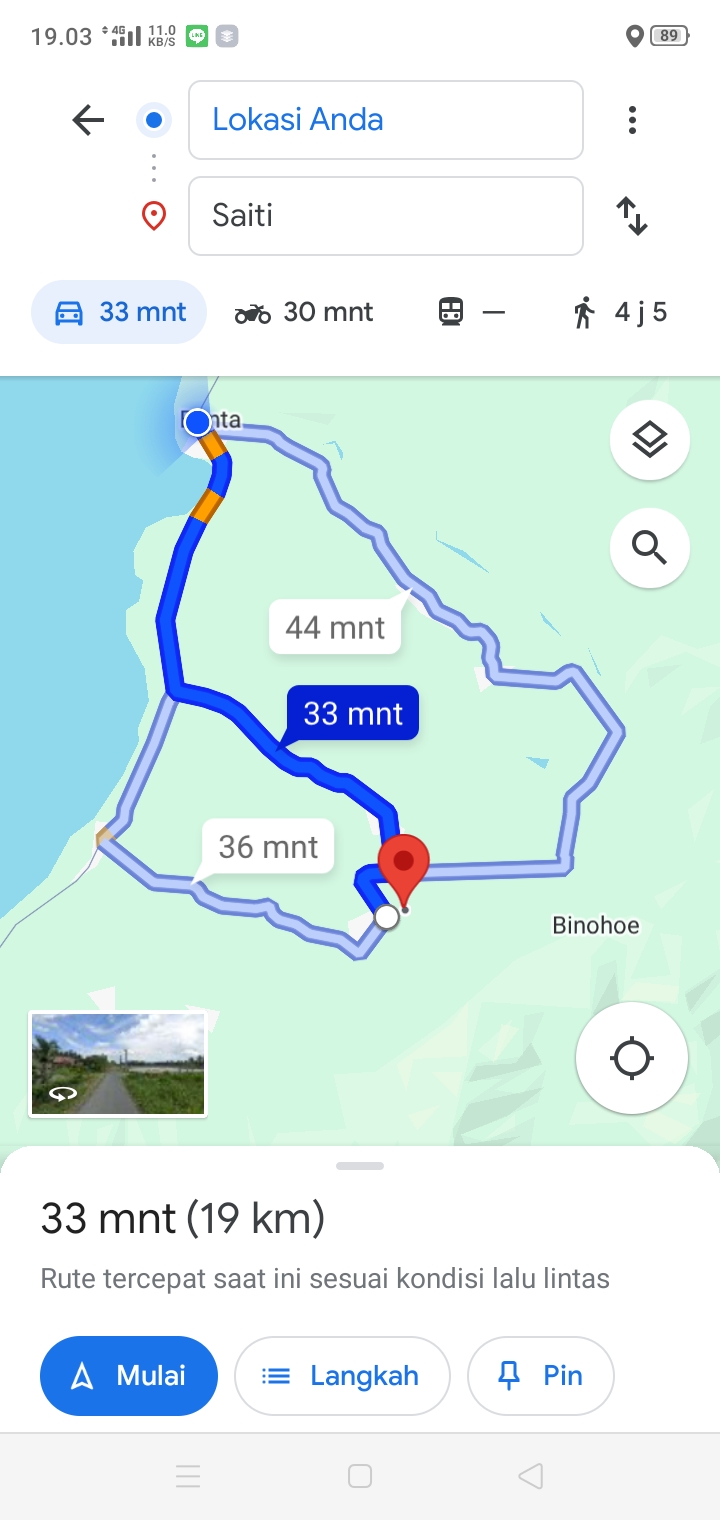Image resolution: width=720 pixels, height=1520 pixels.
Task: Go back with the top-left arrow
Action: (x=88, y=120)
